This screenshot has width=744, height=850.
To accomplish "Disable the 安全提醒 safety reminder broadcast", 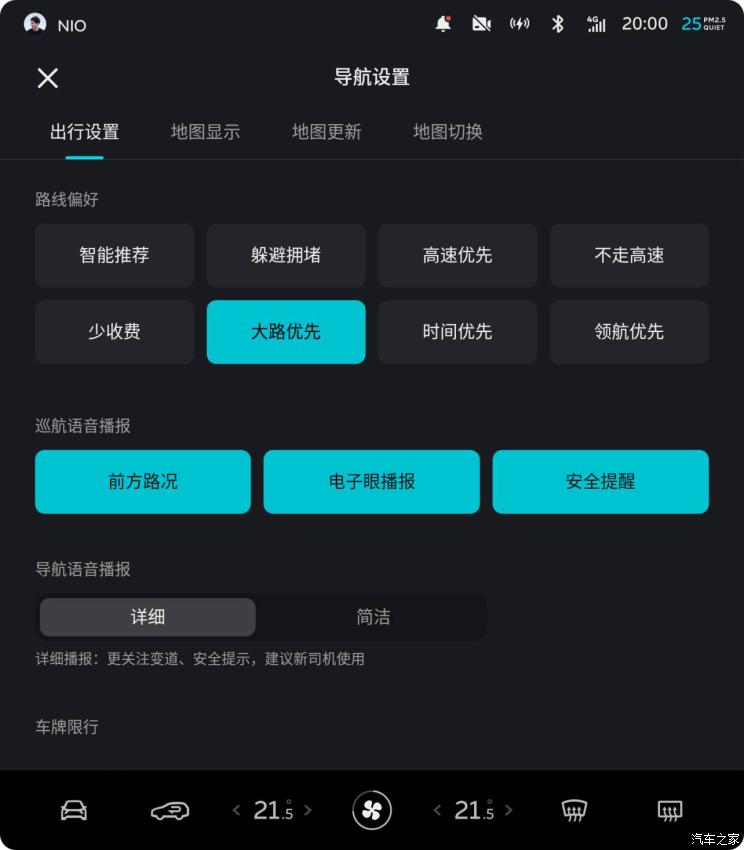I will coord(600,481).
